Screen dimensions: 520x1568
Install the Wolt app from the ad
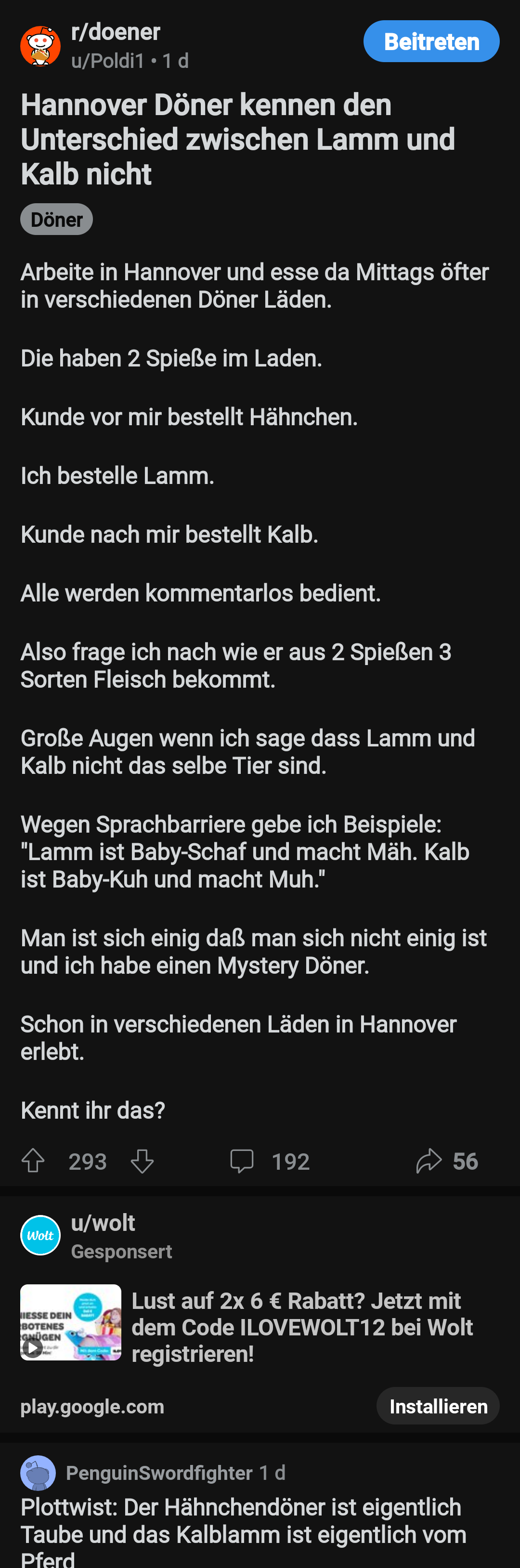coord(438,1406)
